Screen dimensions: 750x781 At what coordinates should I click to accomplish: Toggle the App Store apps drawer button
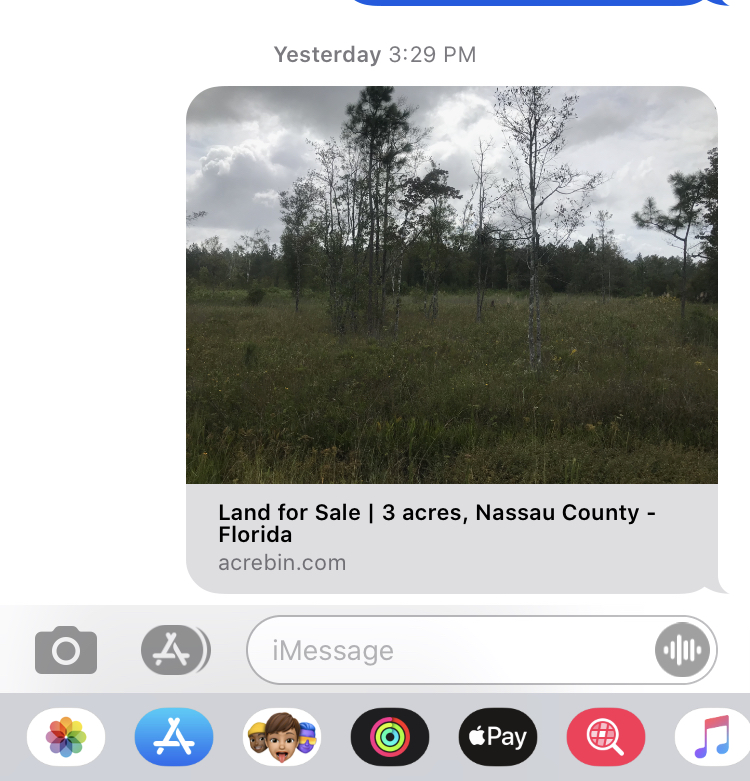pos(175,650)
